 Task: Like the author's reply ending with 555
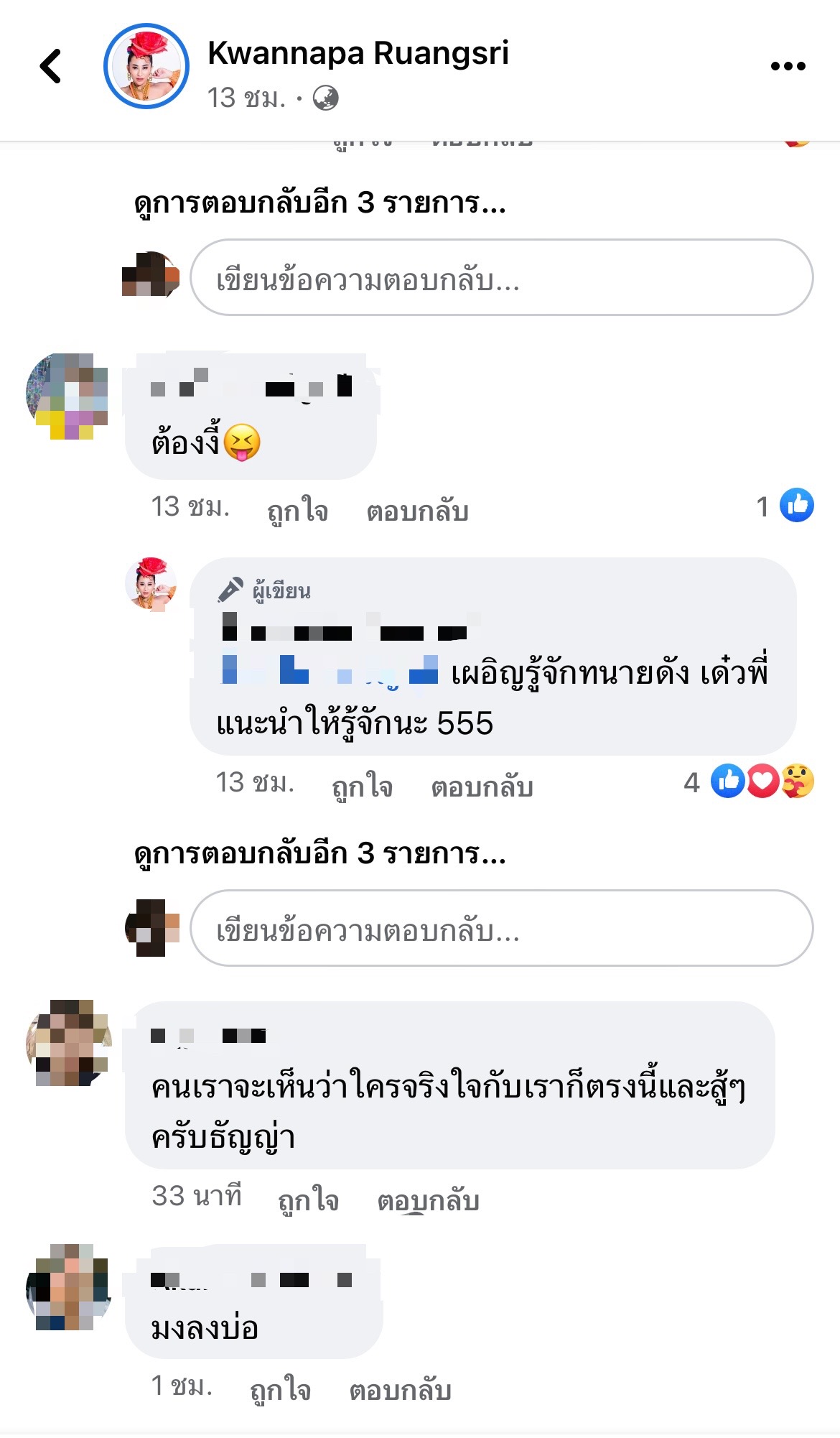[362, 787]
